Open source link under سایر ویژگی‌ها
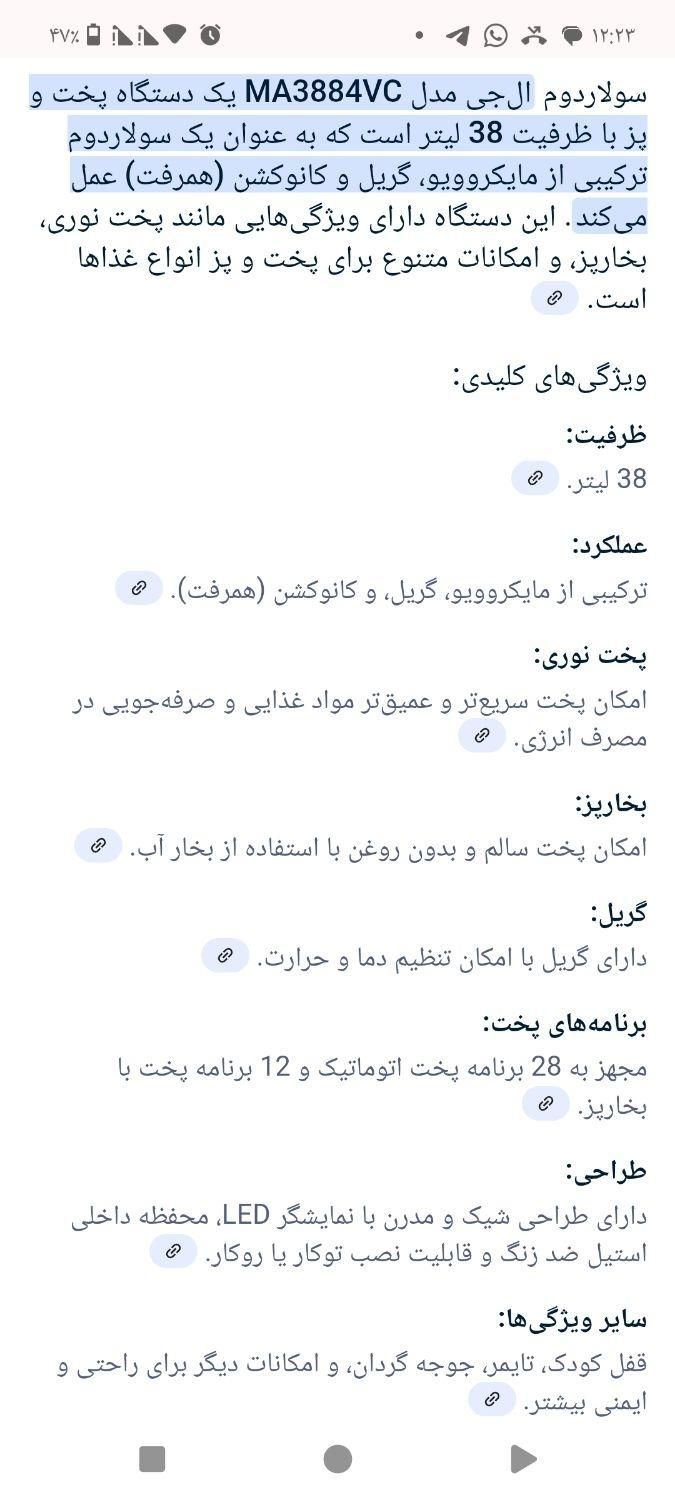 tap(492, 1400)
